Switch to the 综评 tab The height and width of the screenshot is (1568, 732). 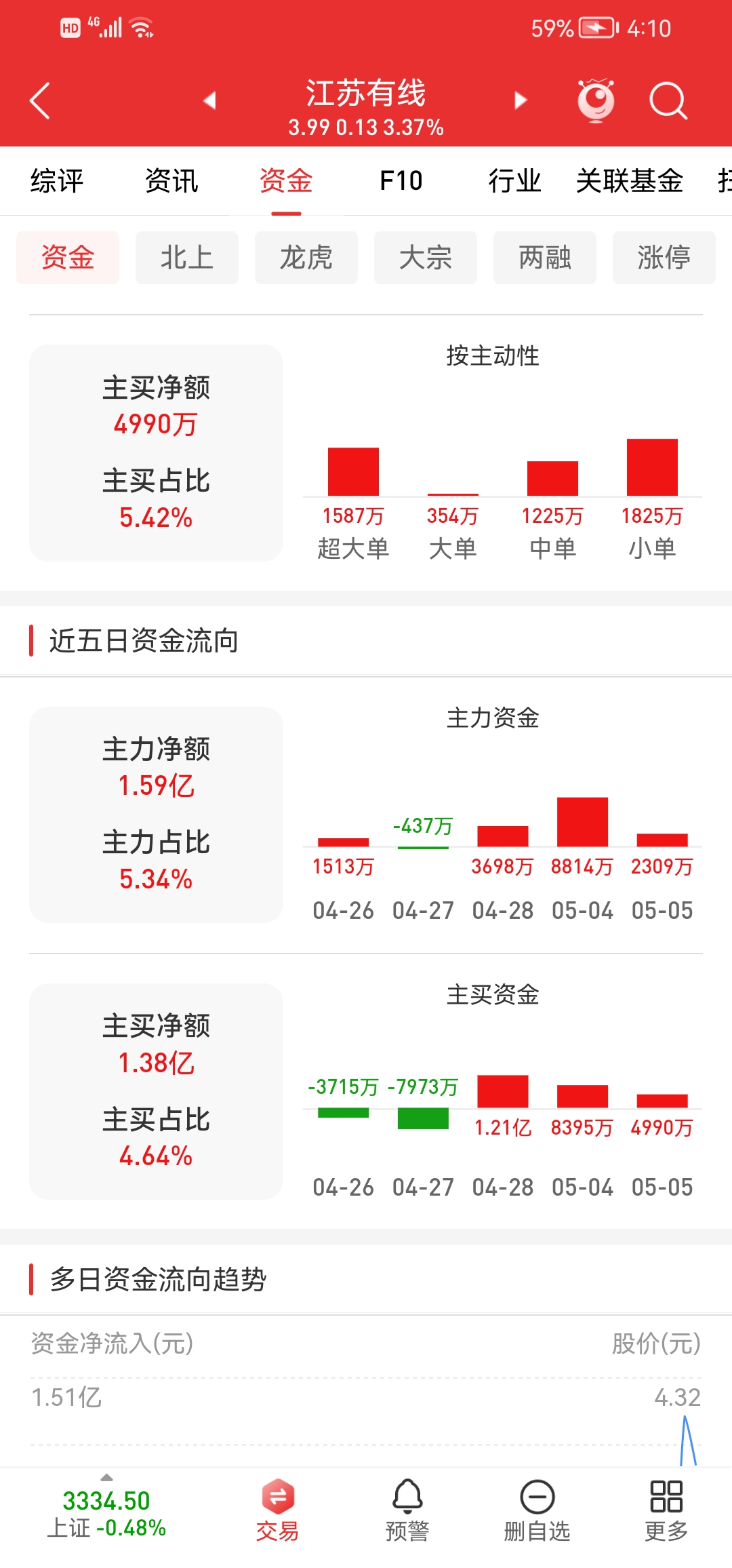point(57,181)
